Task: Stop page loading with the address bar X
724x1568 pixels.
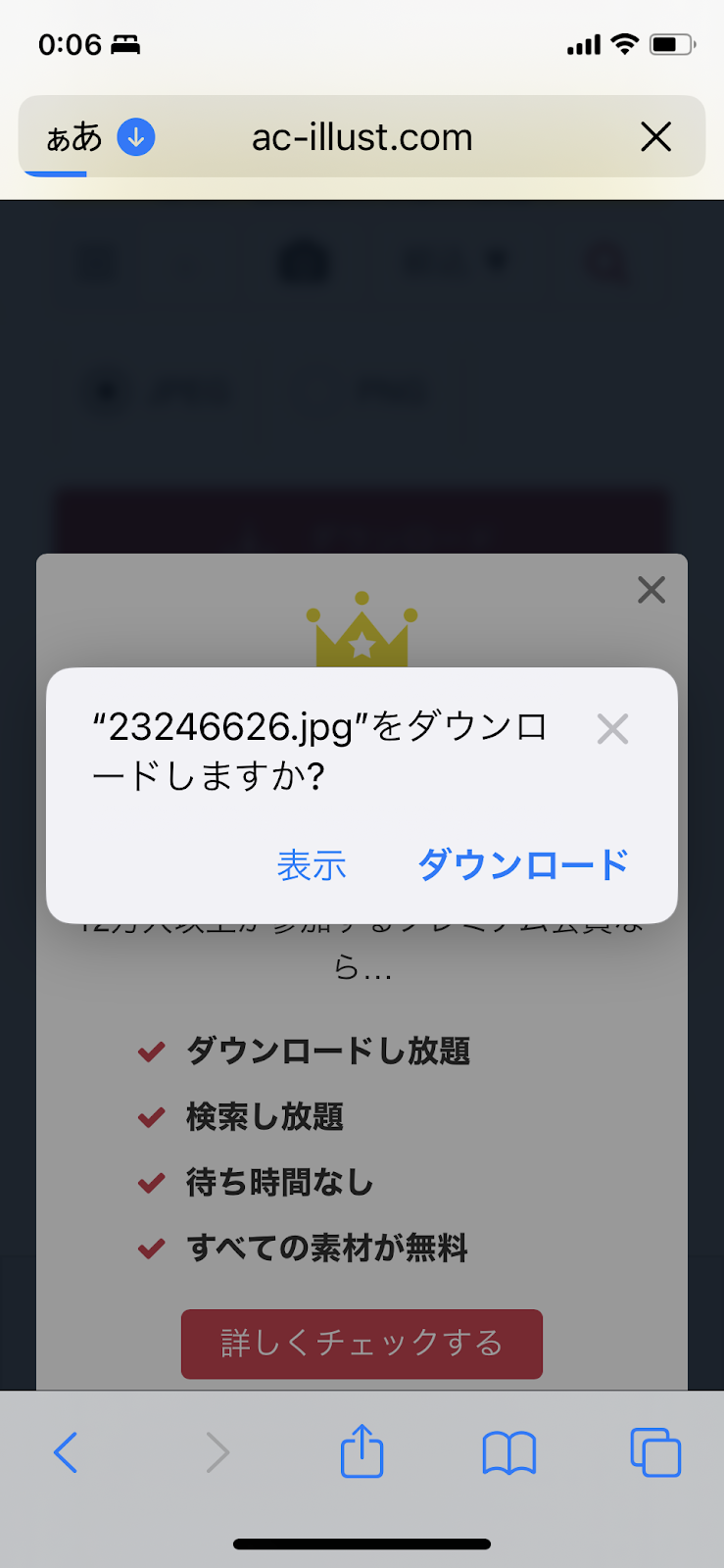Action: click(655, 137)
